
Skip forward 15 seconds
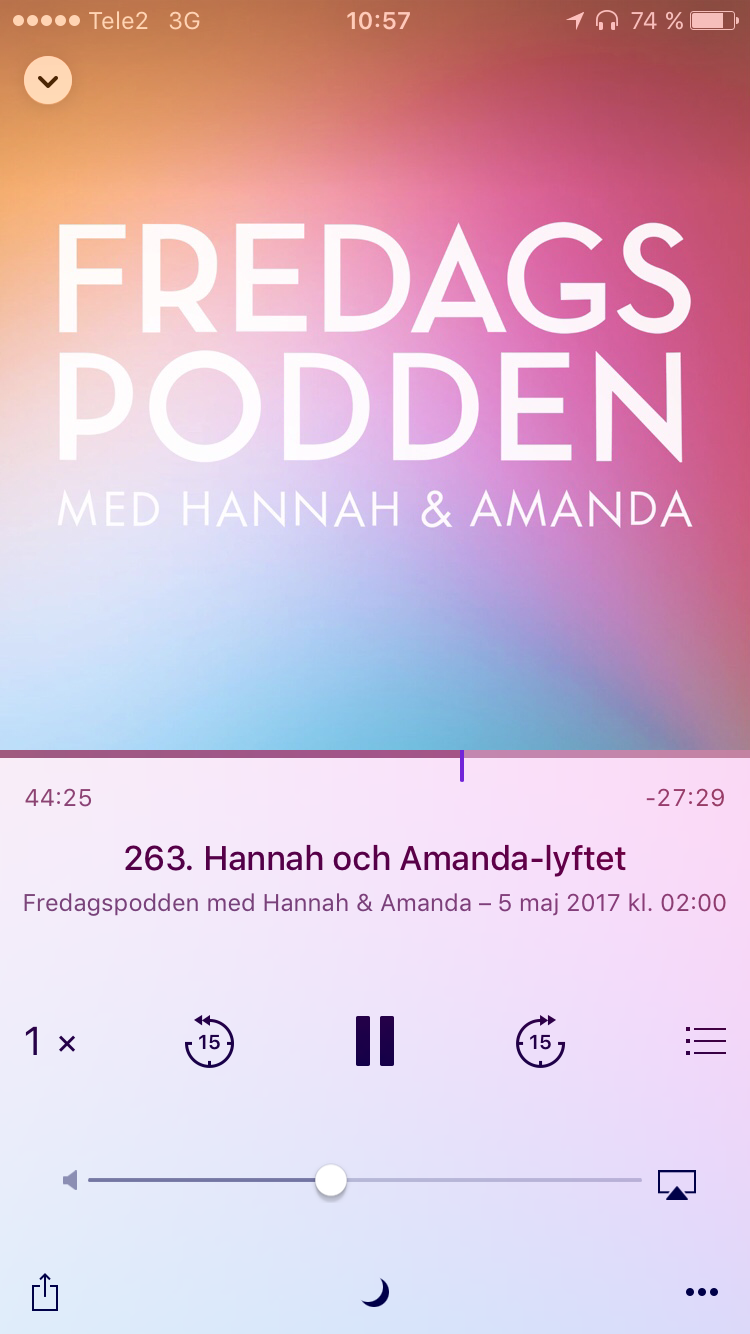tap(541, 1041)
